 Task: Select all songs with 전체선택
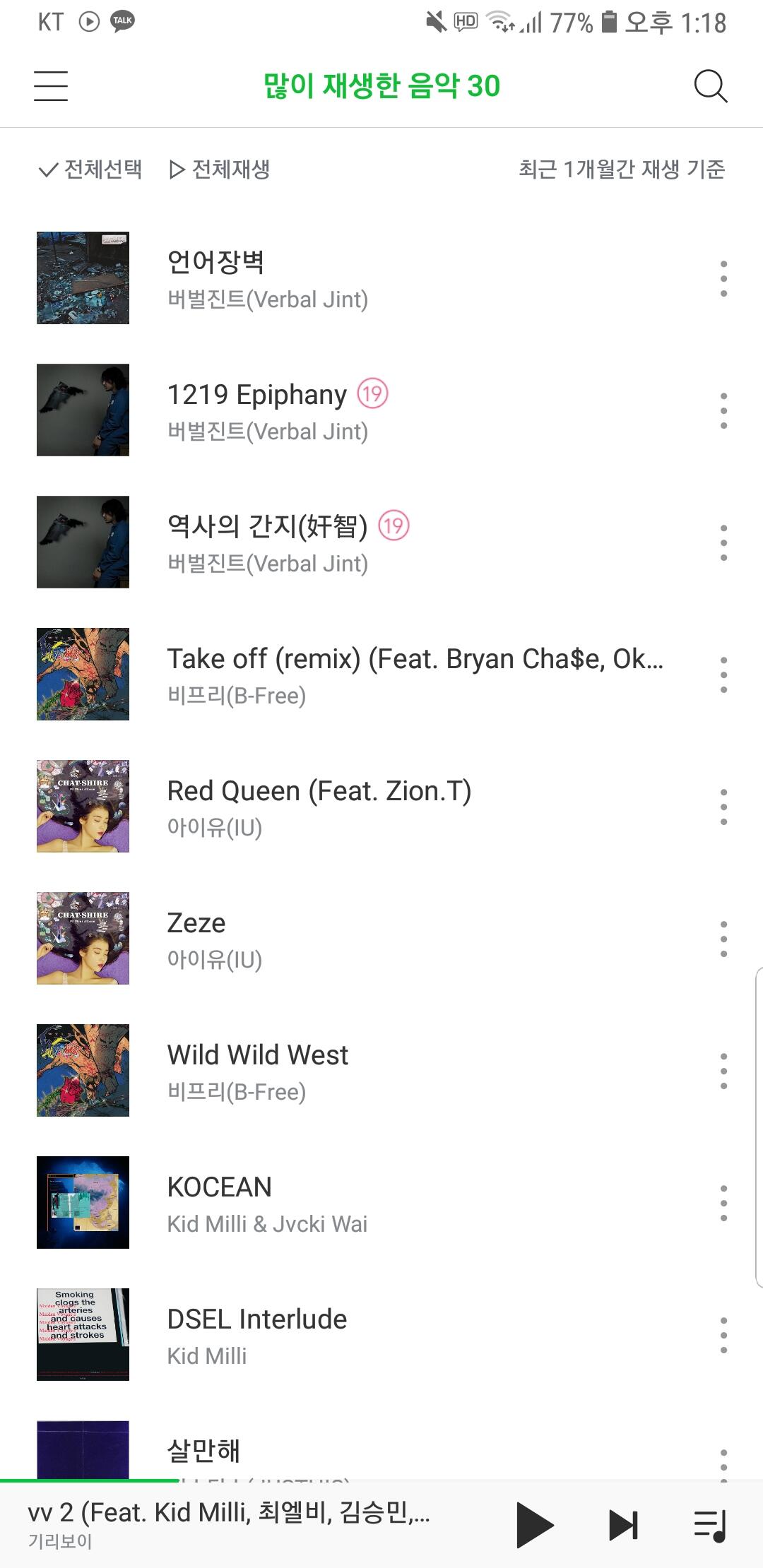tap(90, 170)
